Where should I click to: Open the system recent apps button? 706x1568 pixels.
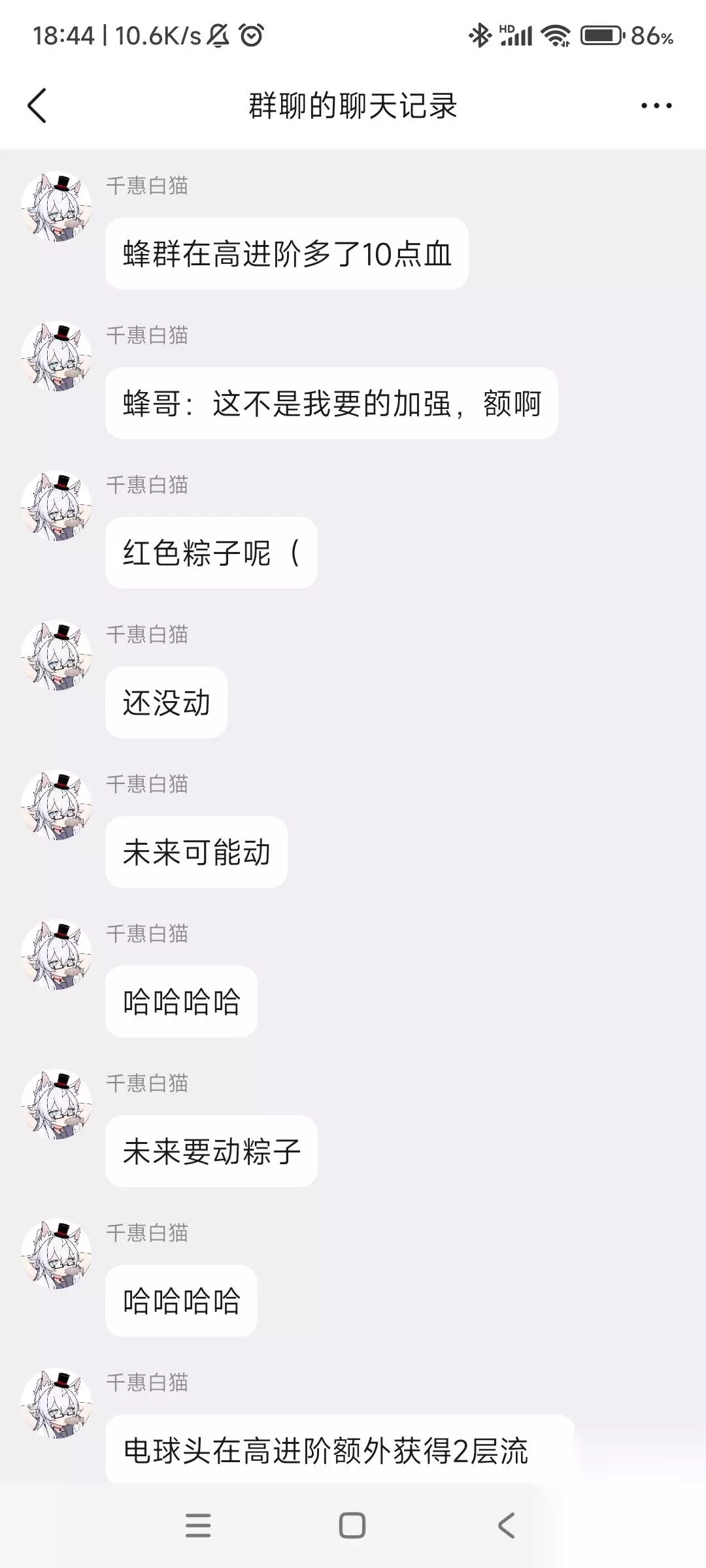coord(198,1526)
